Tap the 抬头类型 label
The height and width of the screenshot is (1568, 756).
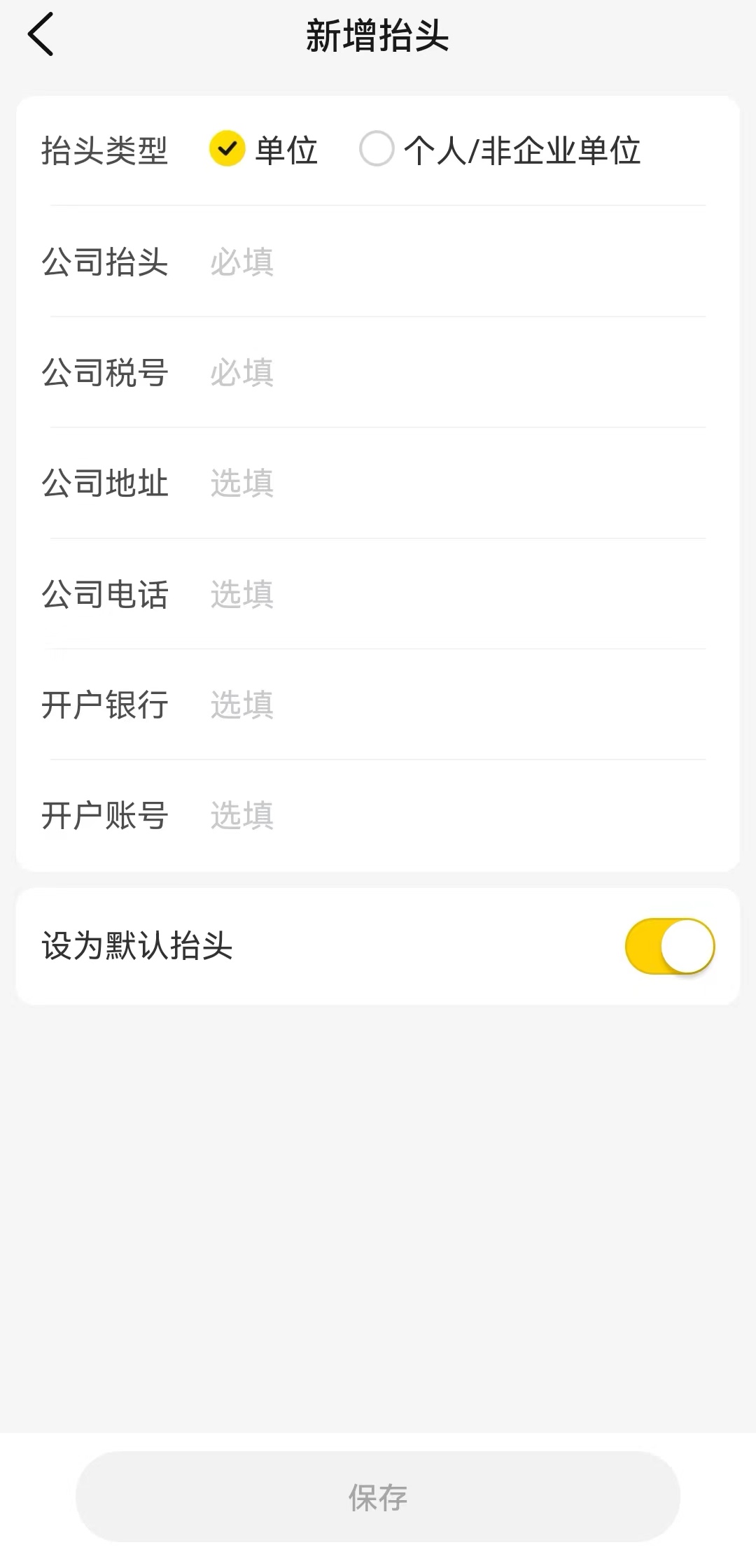point(105,148)
